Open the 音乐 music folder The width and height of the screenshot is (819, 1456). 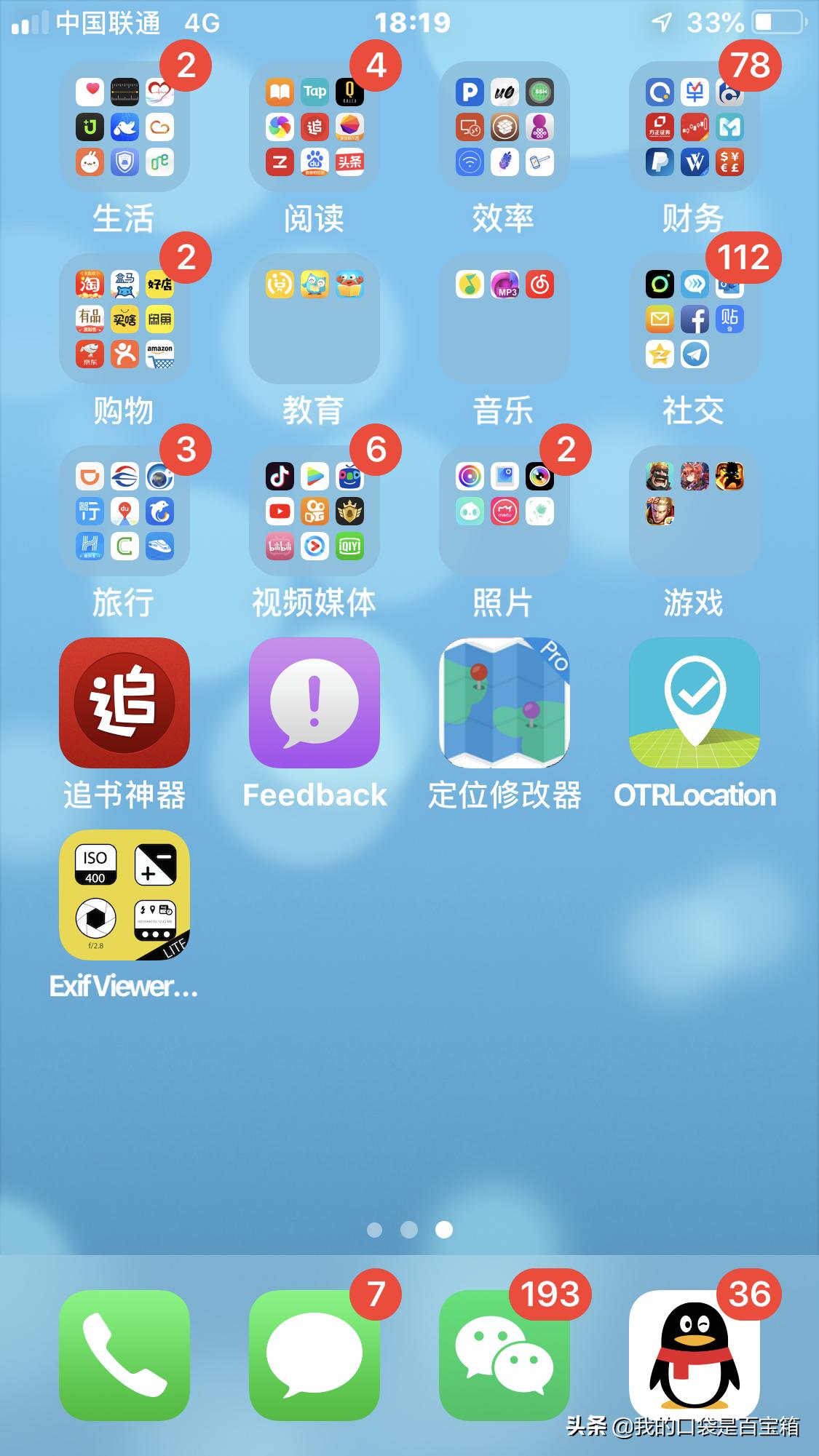[x=505, y=319]
